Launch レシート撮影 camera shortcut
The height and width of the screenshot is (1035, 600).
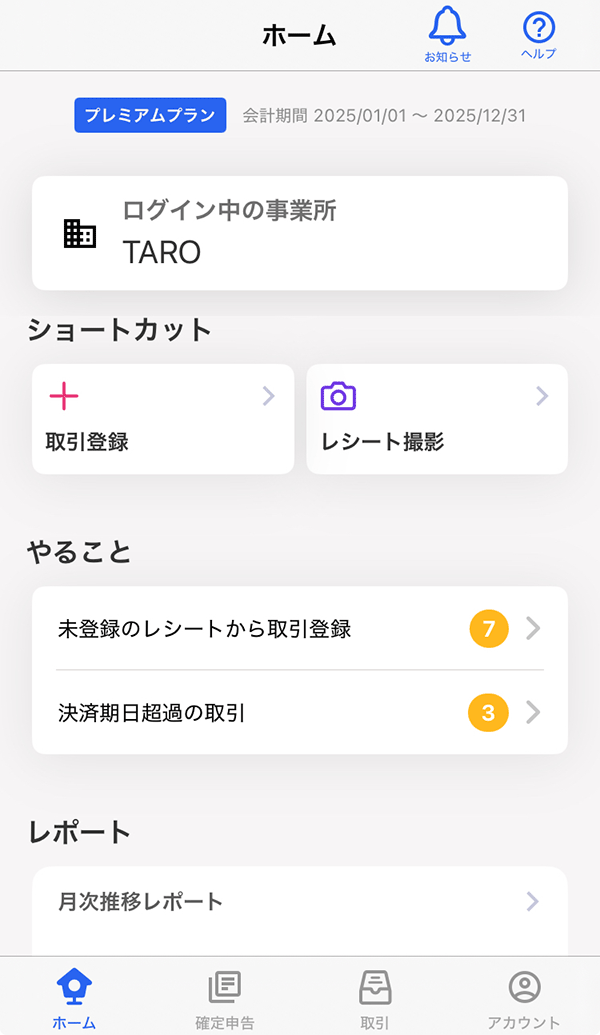tap(437, 418)
